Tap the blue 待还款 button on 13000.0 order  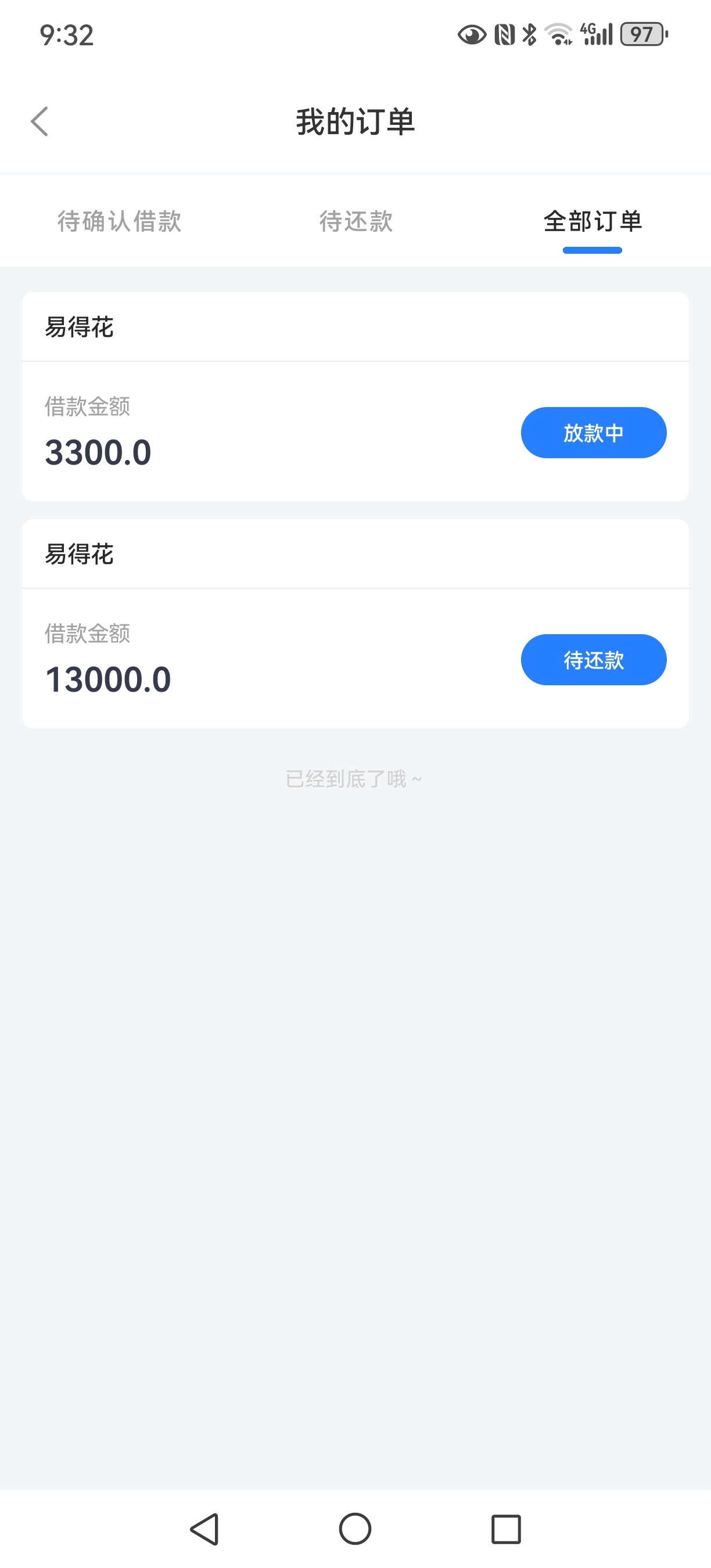(594, 660)
